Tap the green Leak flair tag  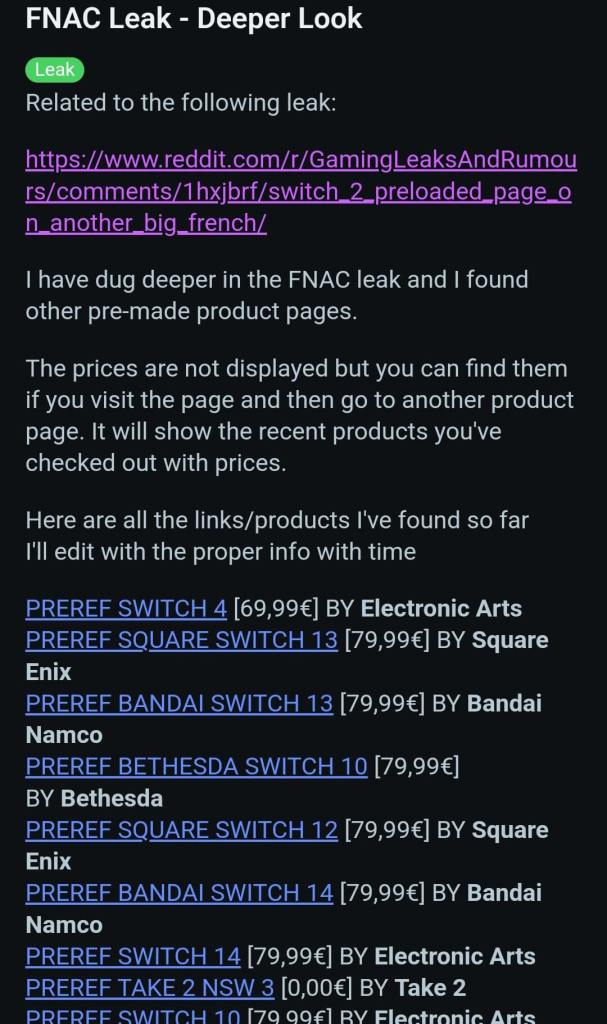pyautogui.click(x=54, y=69)
